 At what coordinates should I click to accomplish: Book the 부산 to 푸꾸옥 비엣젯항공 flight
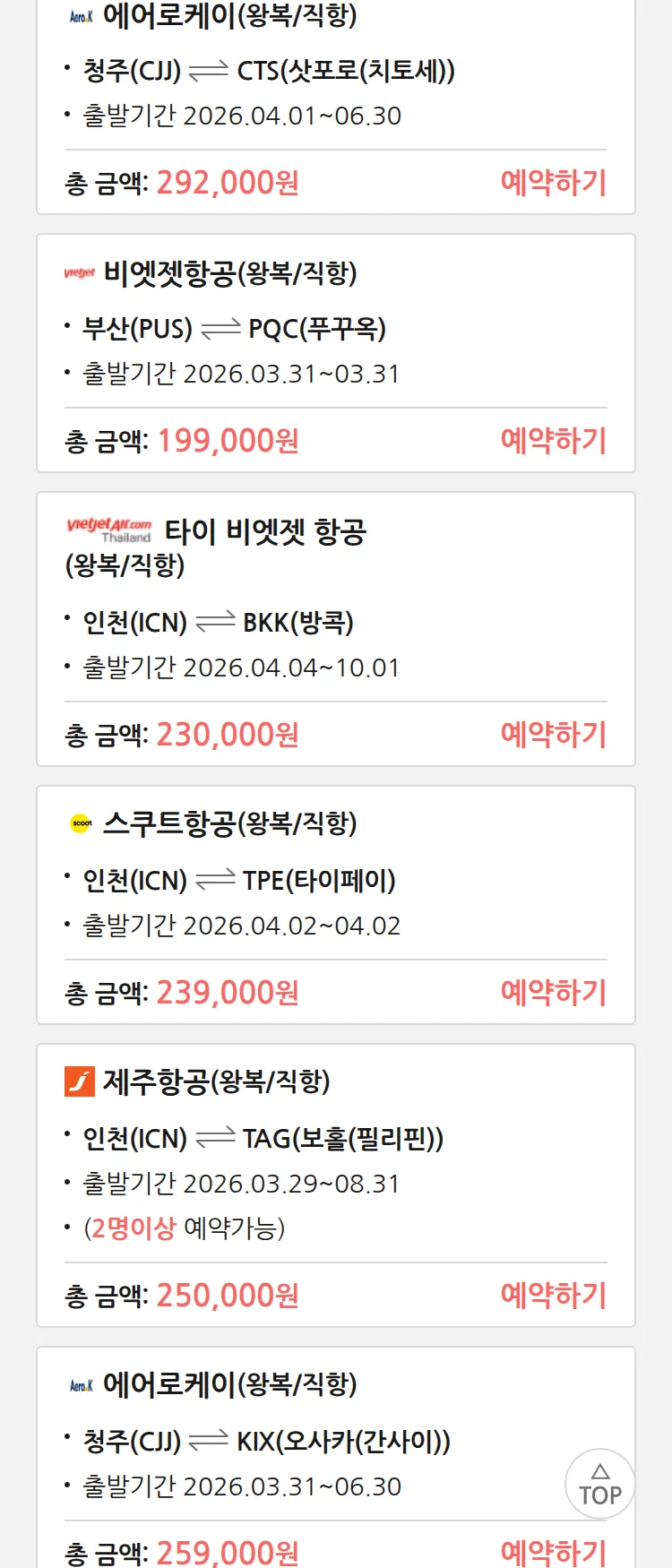(553, 441)
